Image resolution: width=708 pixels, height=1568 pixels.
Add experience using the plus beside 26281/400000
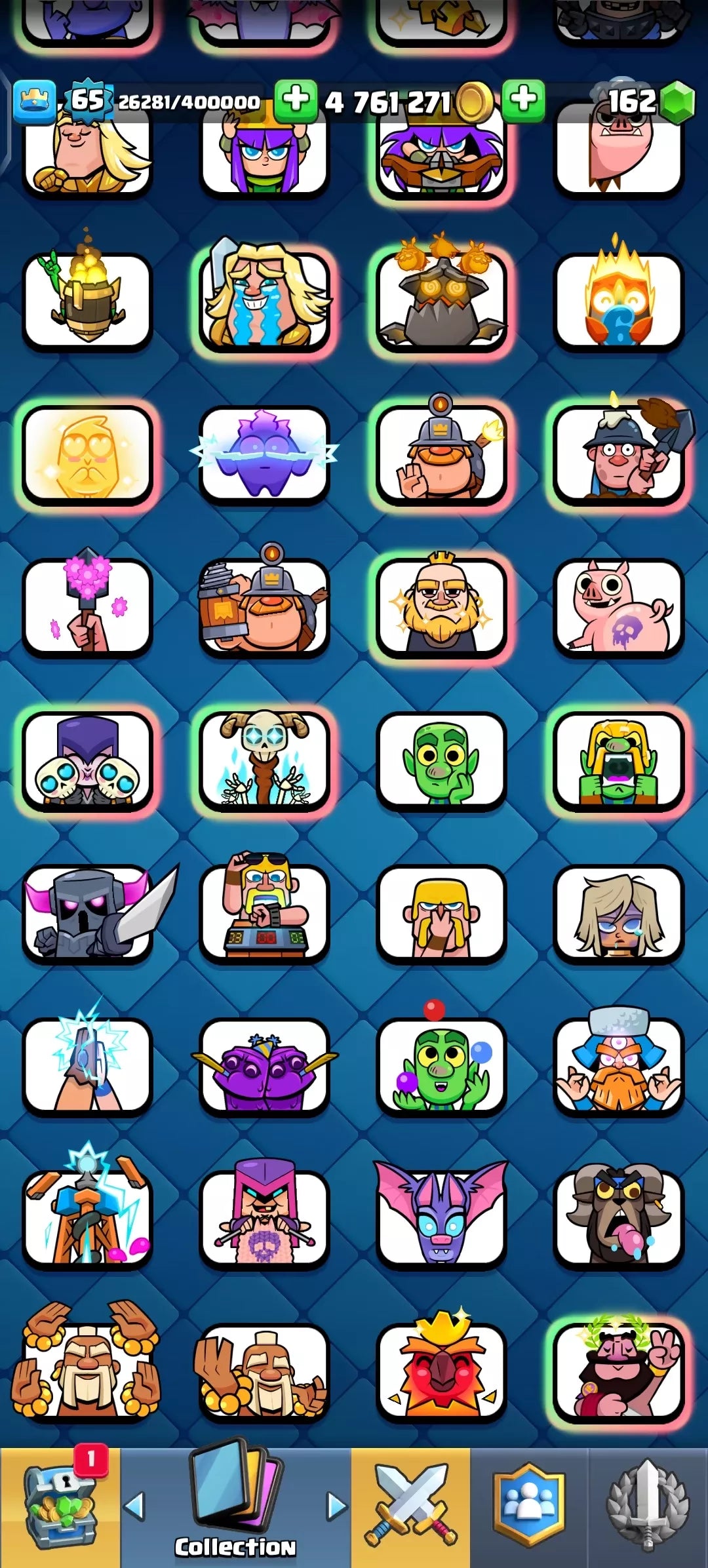click(296, 100)
